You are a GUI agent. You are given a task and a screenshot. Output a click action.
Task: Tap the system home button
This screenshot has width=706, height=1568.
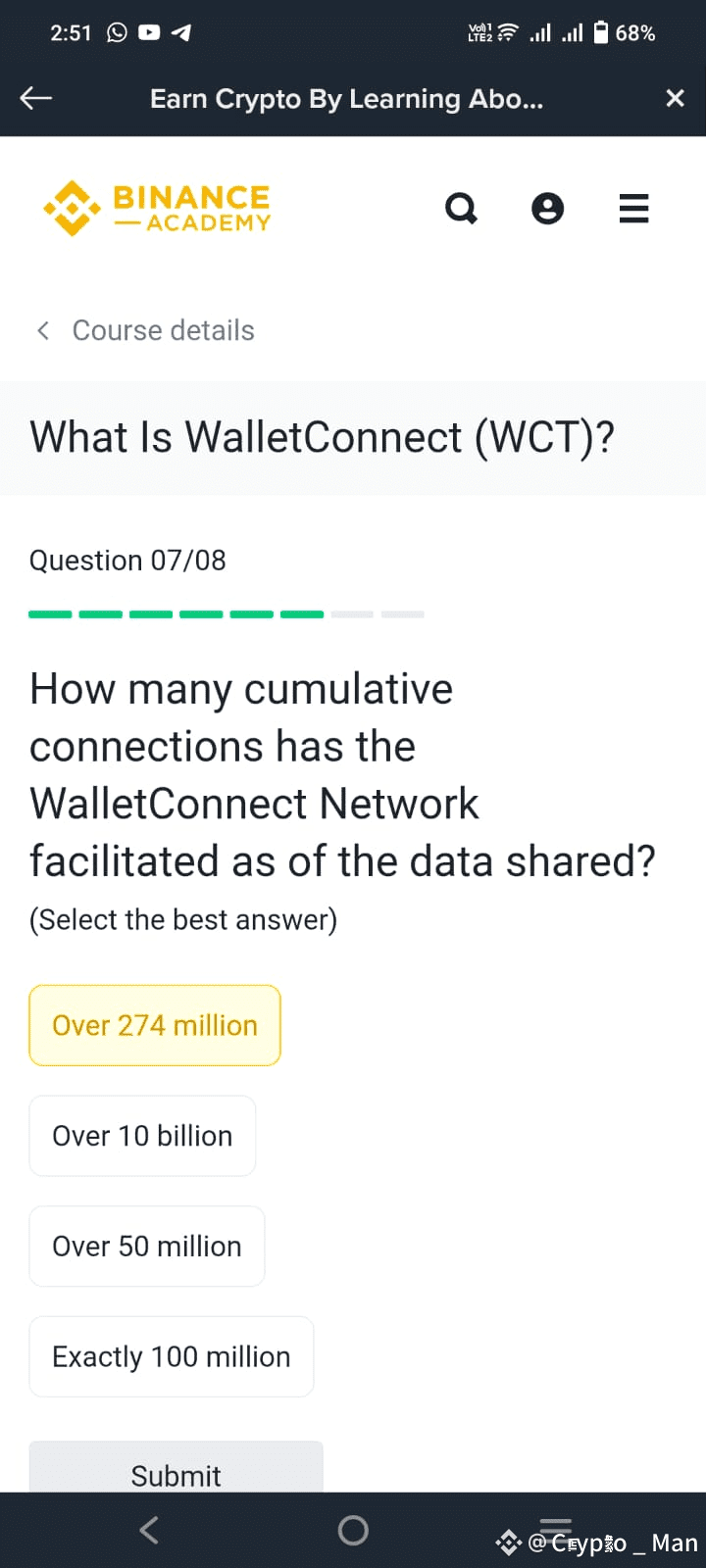[353, 1530]
